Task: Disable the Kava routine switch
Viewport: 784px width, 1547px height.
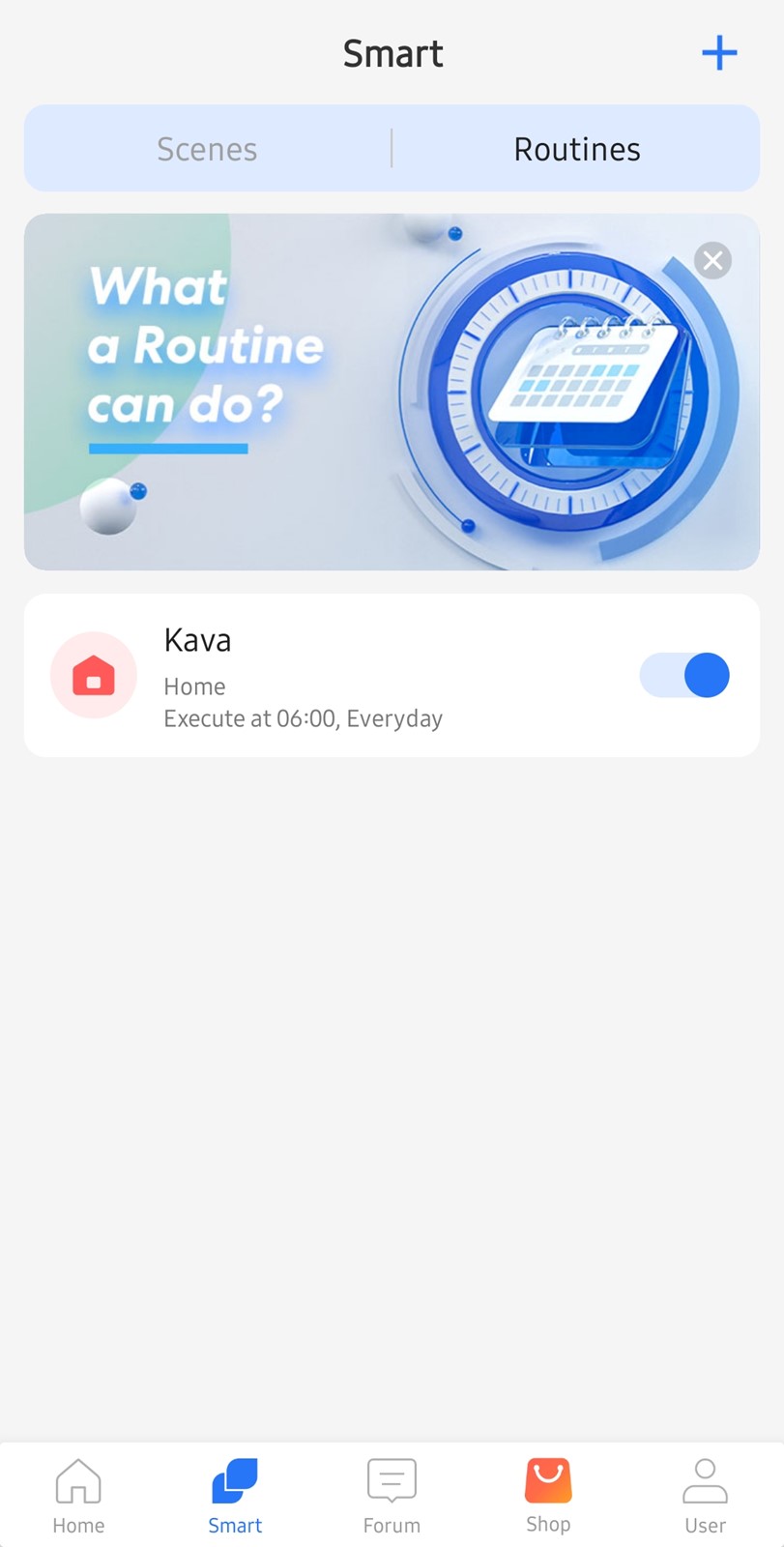Action: point(684,675)
